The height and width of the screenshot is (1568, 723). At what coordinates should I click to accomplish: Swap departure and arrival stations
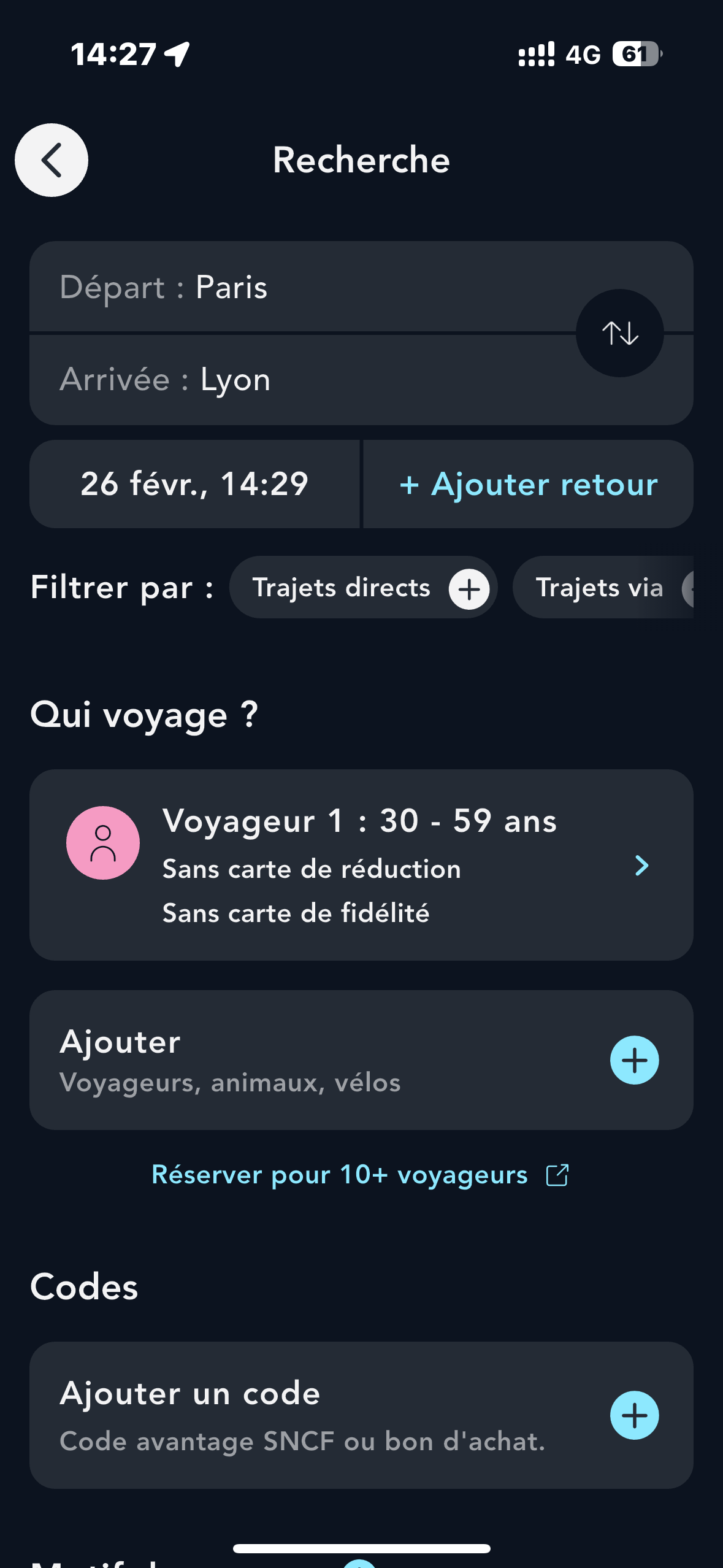[619, 333]
